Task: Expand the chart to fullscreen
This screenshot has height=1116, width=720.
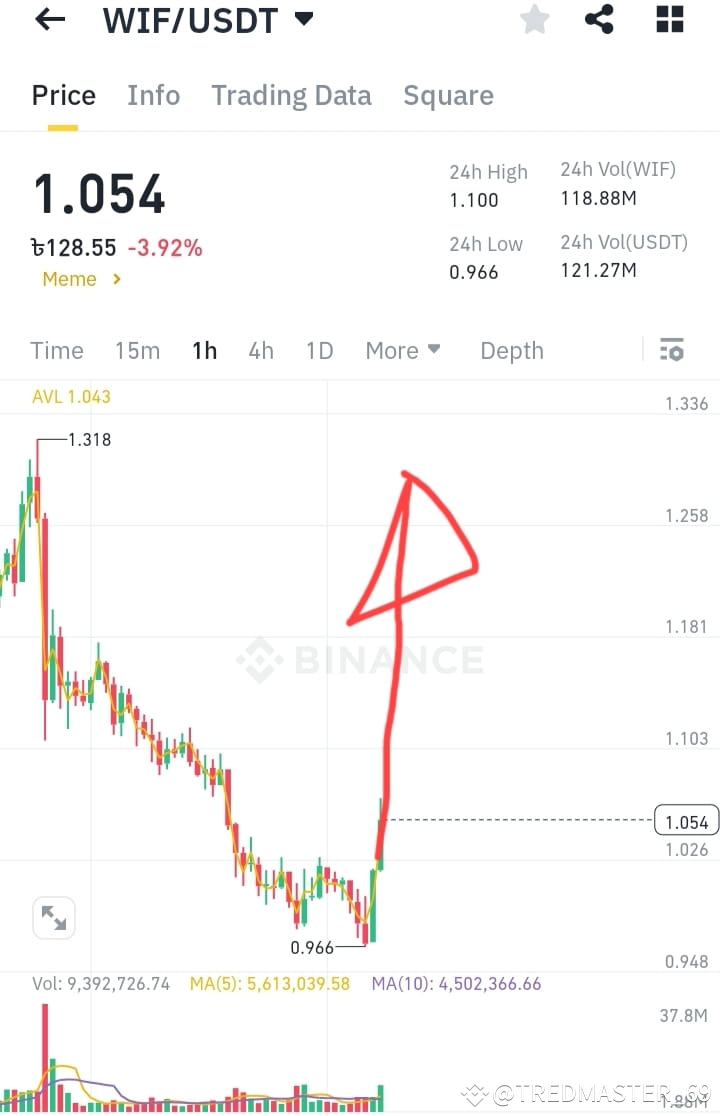Action: click(53, 917)
